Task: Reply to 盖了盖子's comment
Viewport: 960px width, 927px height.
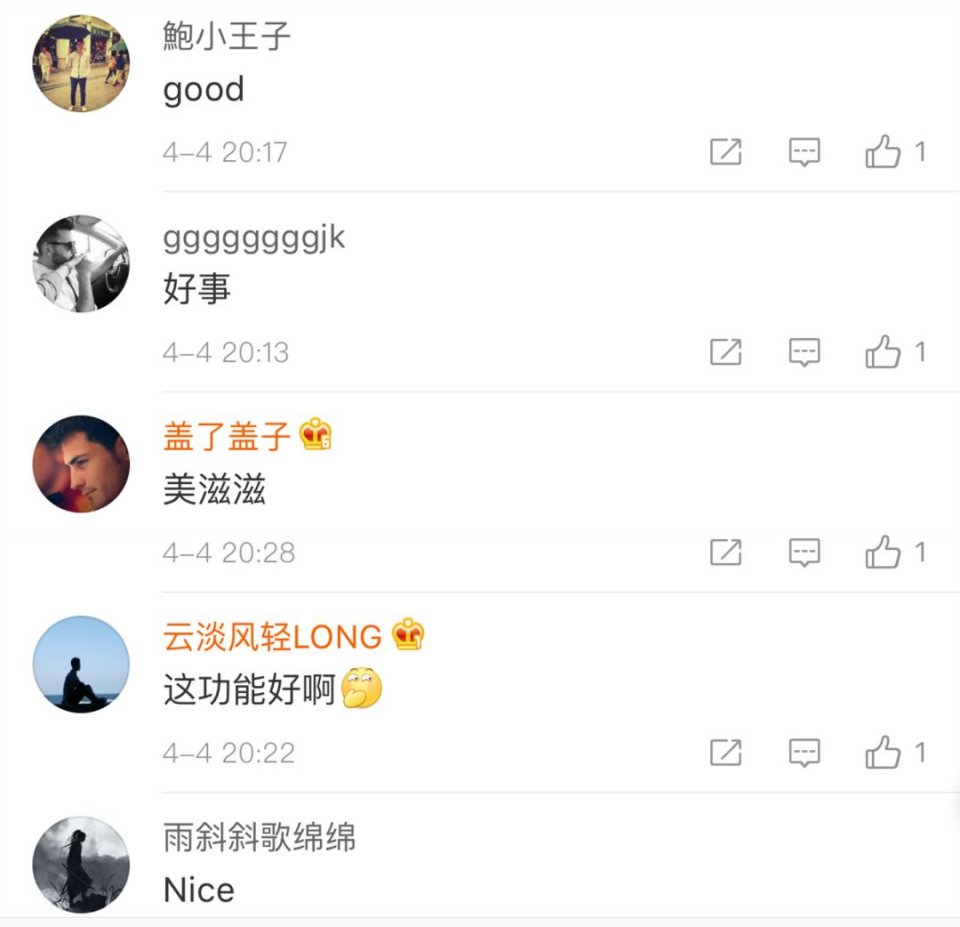Action: pyautogui.click(x=804, y=552)
